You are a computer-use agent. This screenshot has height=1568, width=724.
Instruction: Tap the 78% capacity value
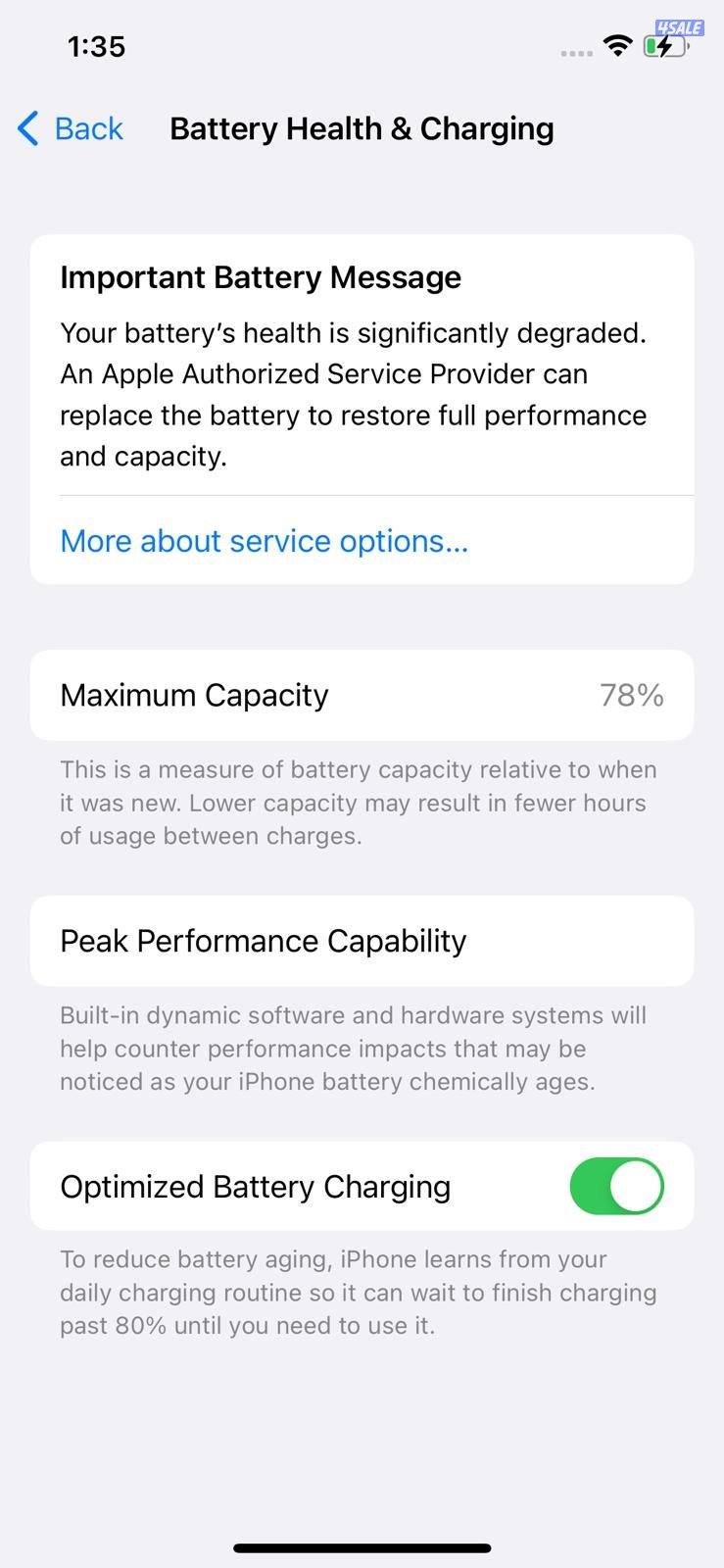point(632,695)
